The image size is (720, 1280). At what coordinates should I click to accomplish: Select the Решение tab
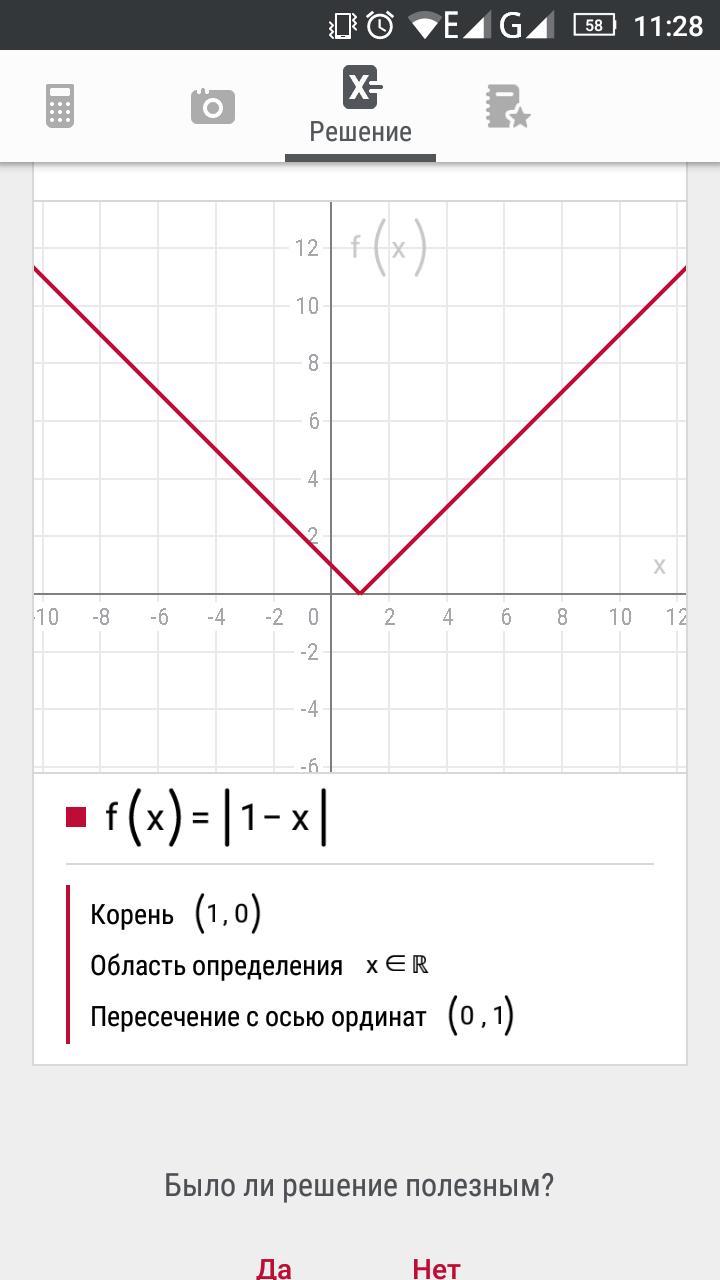(360, 105)
